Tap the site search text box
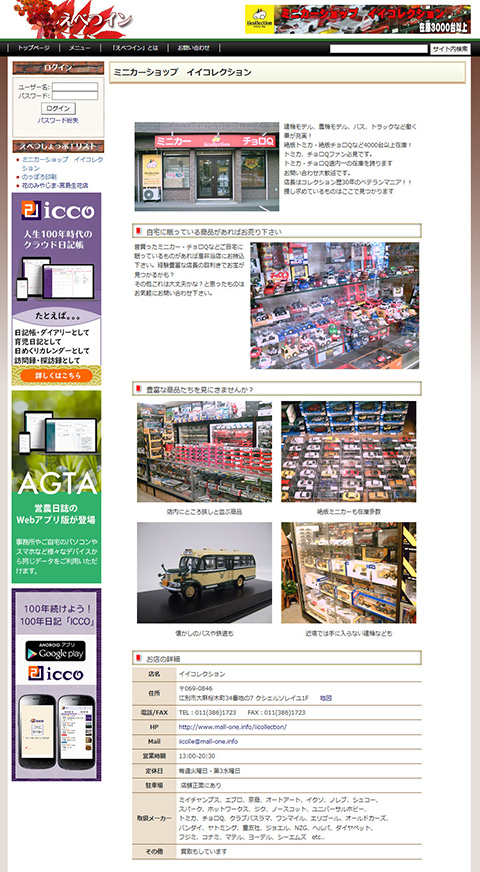 pos(379,49)
